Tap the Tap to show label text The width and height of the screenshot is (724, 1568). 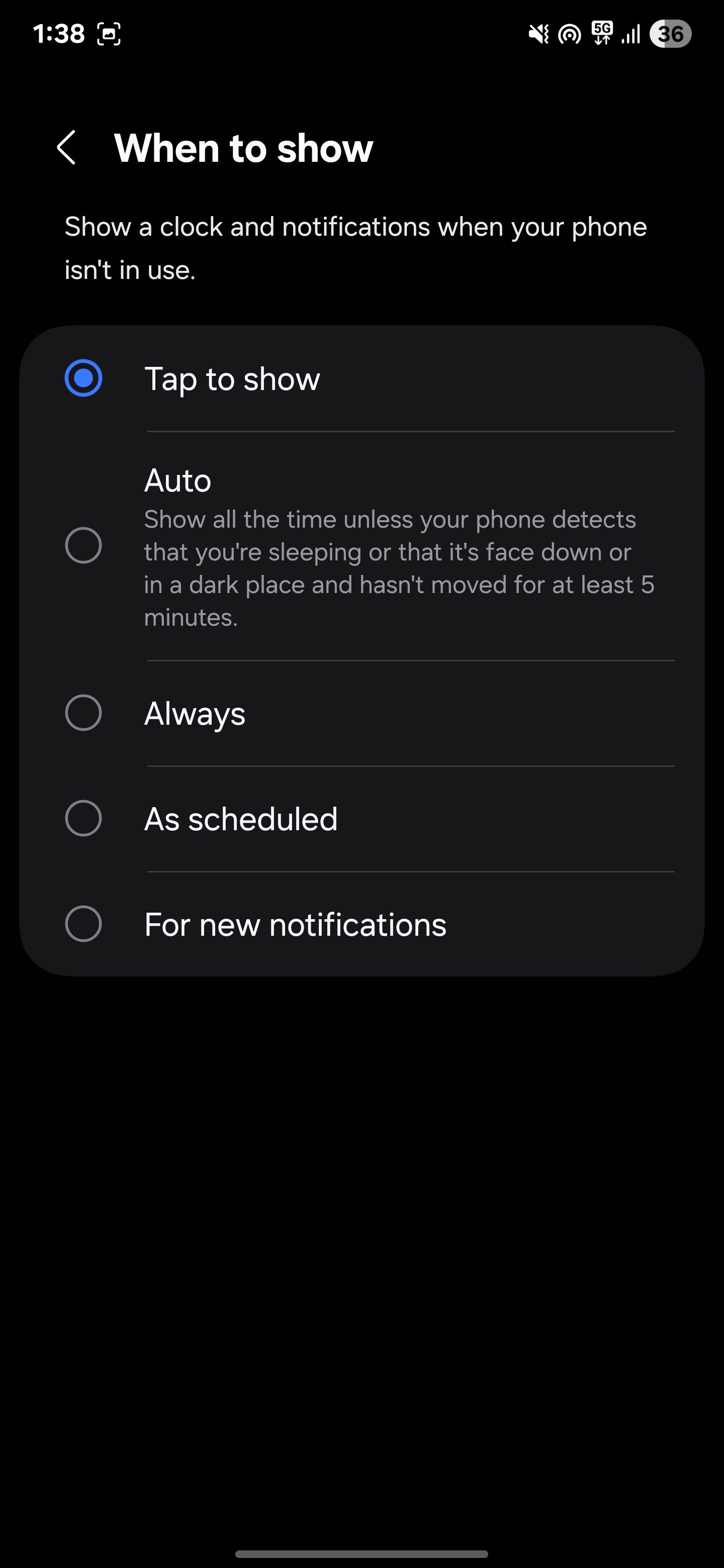(232, 378)
